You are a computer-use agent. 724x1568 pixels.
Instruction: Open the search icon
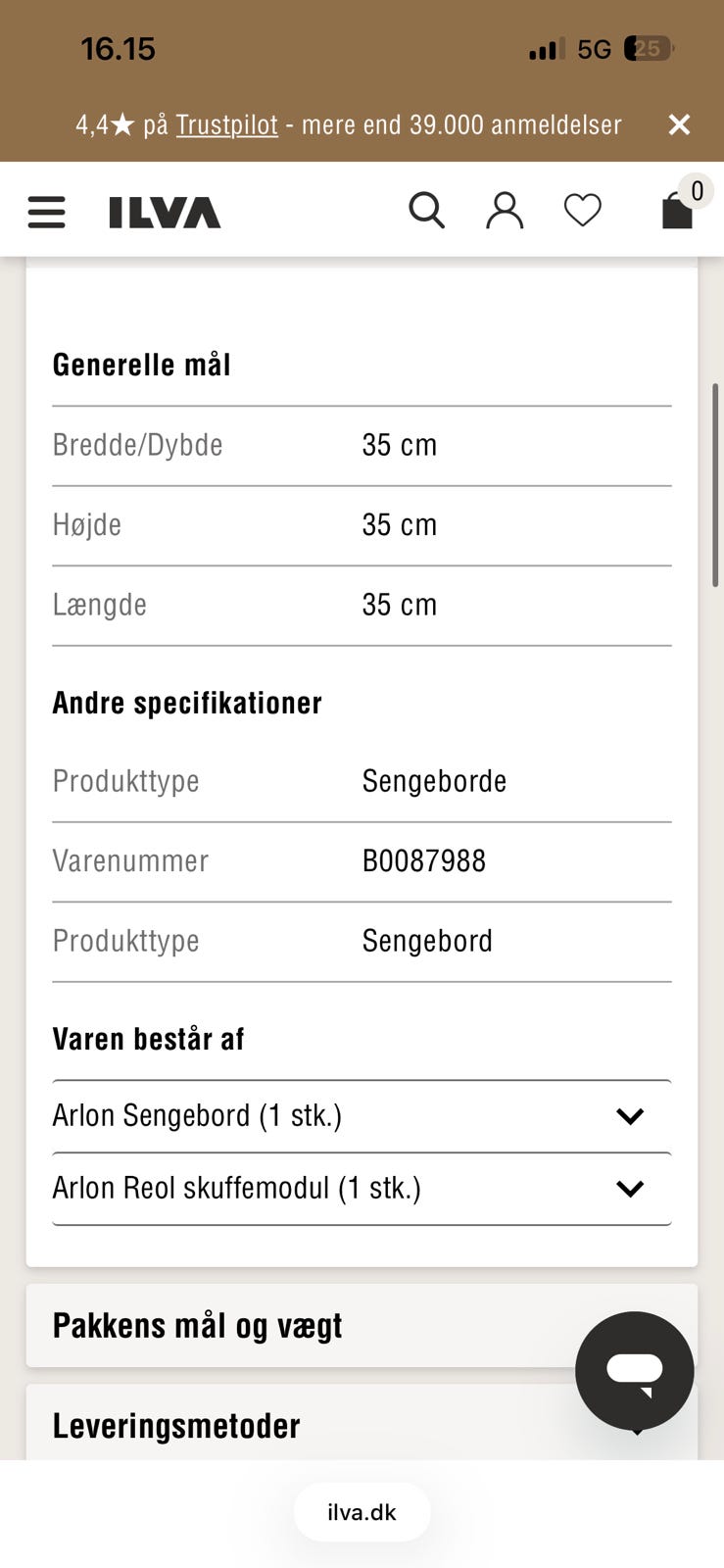pyautogui.click(x=427, y=210)
